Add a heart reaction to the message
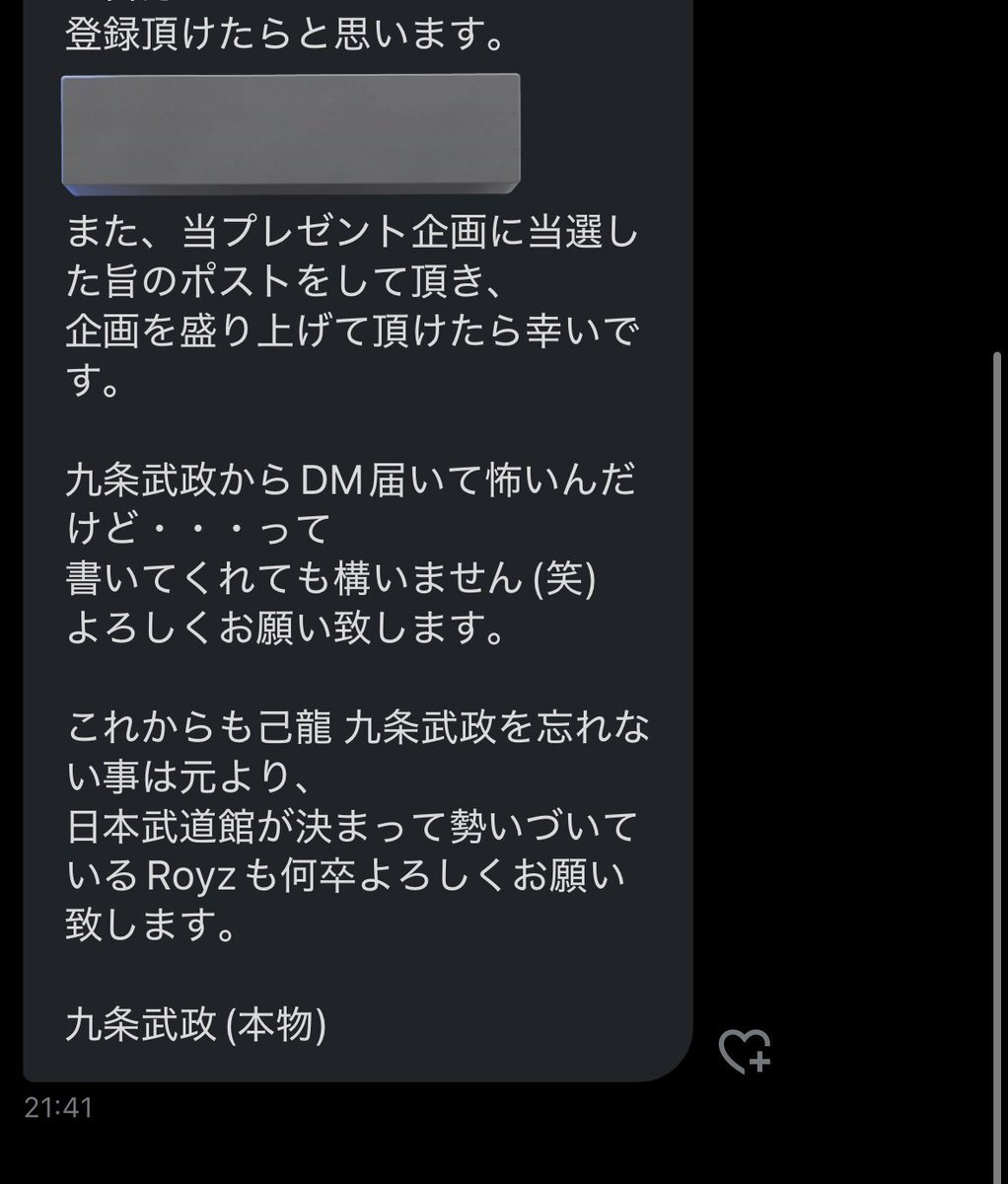1008x1184 pixels. [x=744, y=1051]
